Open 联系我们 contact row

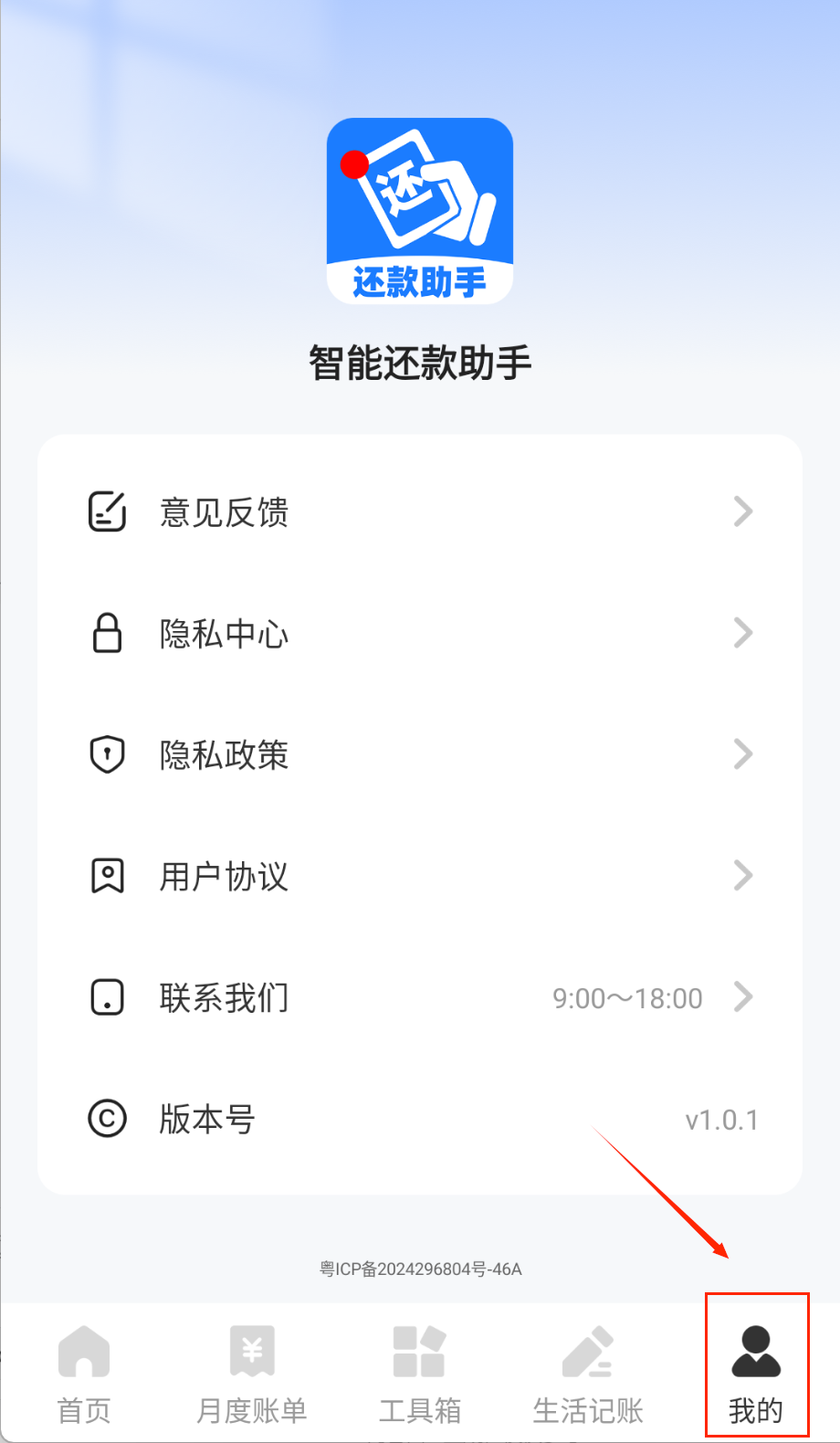(x=419, y=997)
